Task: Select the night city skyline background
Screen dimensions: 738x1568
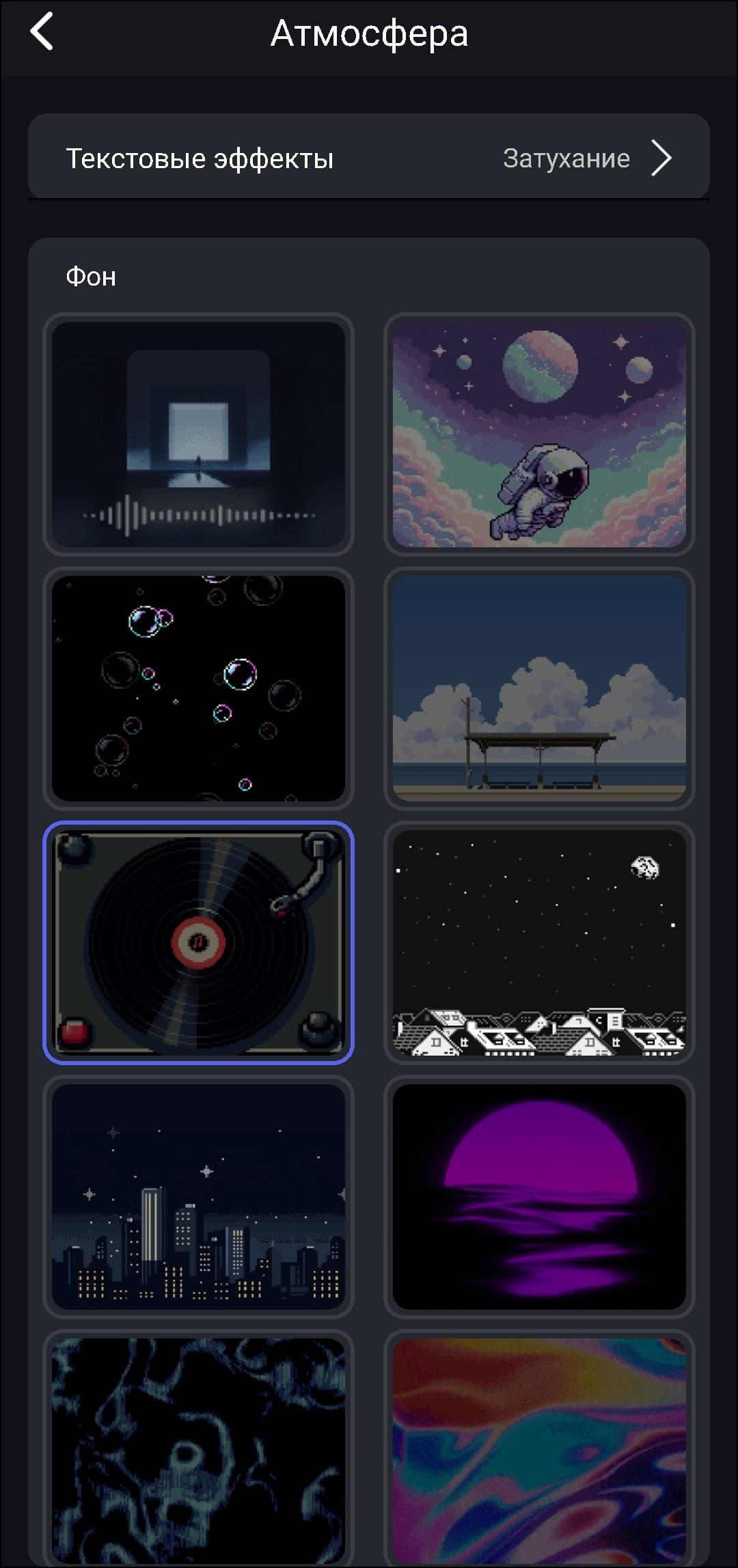Action: coord(198,1197)
